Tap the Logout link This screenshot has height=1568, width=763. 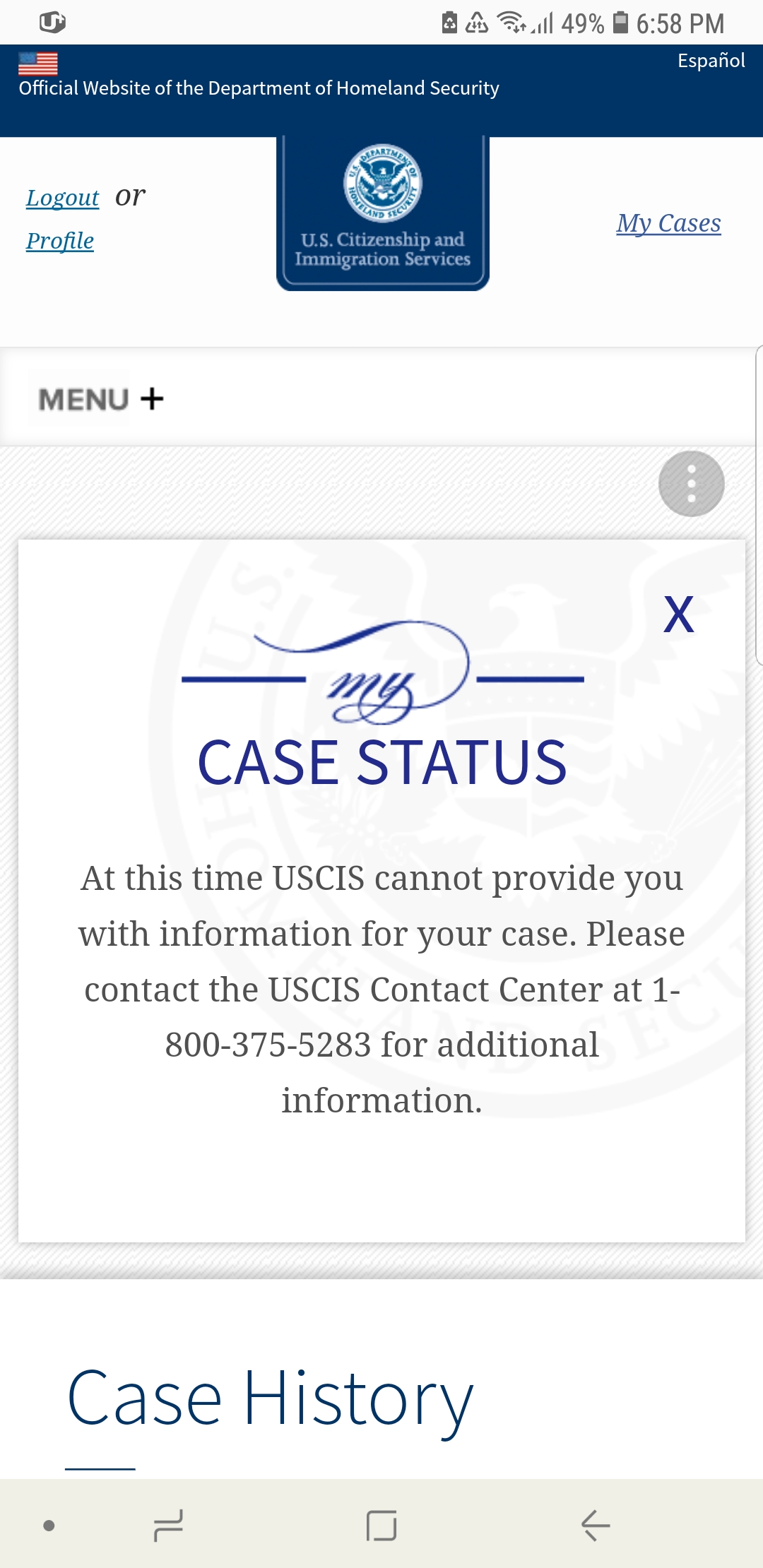[x=62, y=198]
